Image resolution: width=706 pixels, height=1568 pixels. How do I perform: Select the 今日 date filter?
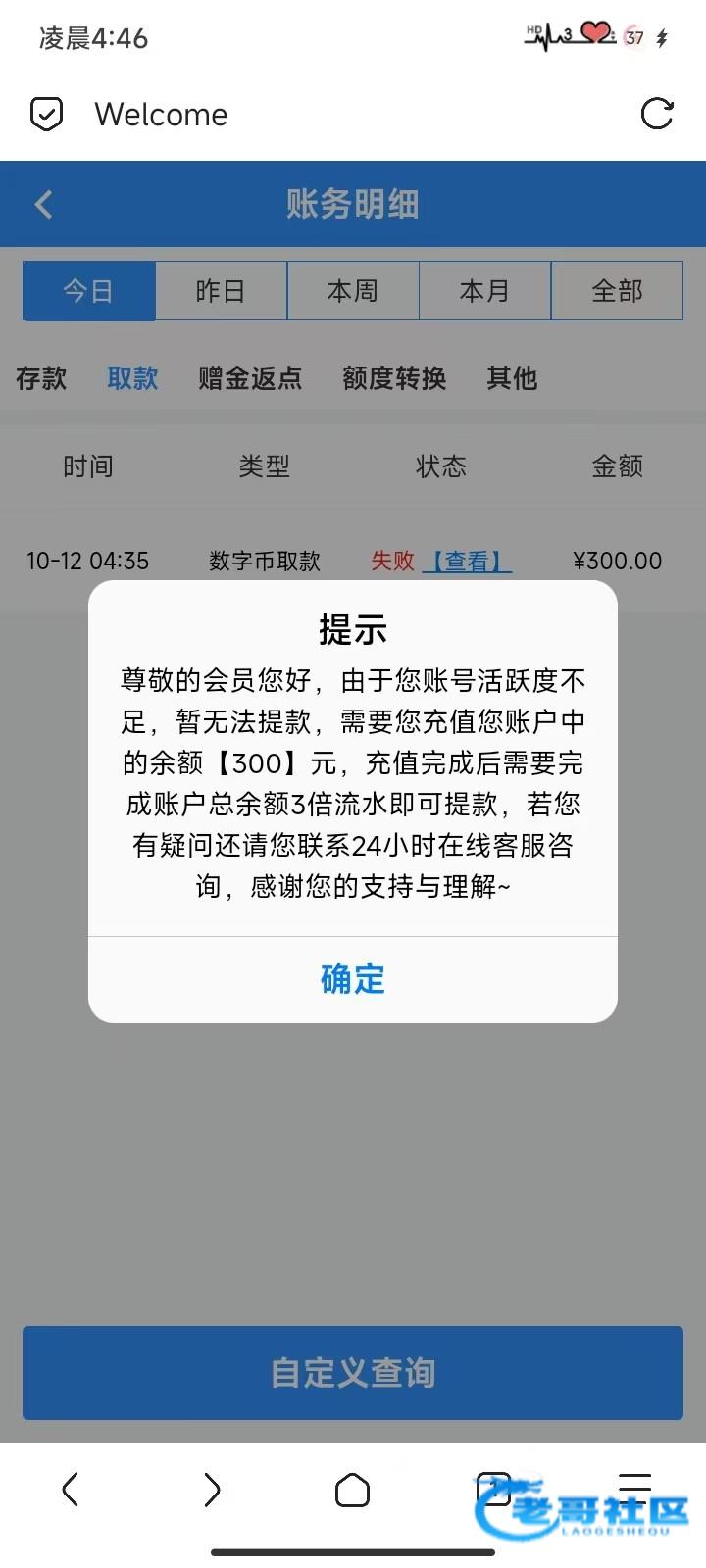click(x=89, y=291)
